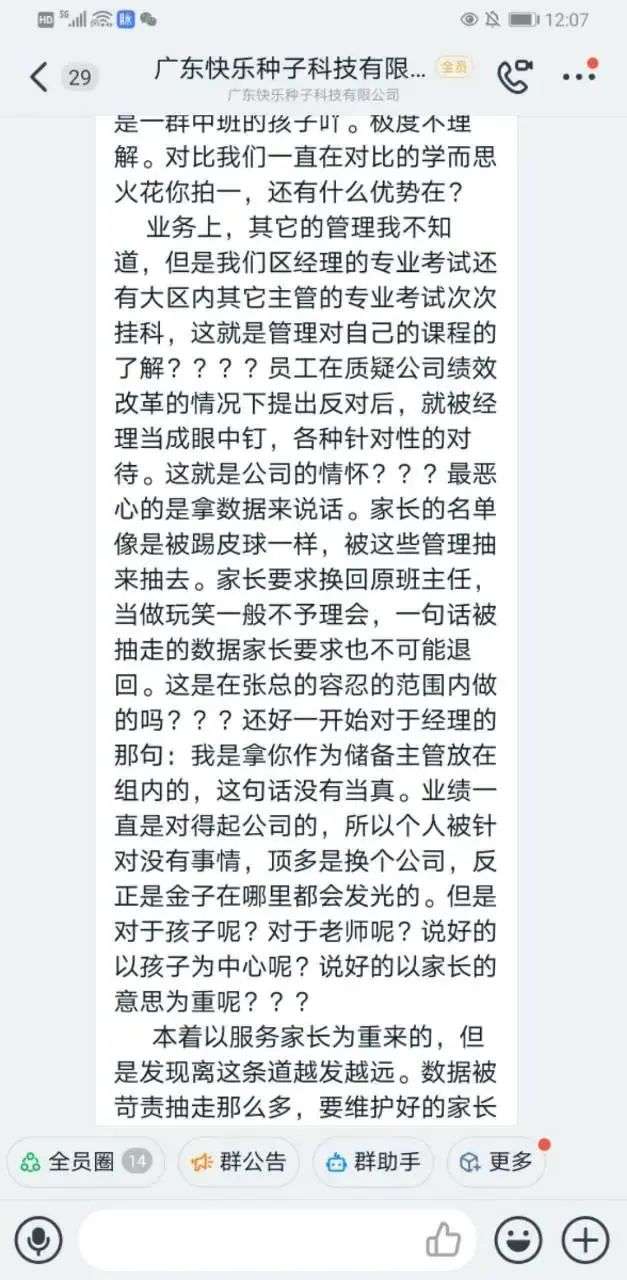The width and height of the screenshot is (627, 1280).
Task: Open the 全员圈 shortcut
Action: [84, 1161]
